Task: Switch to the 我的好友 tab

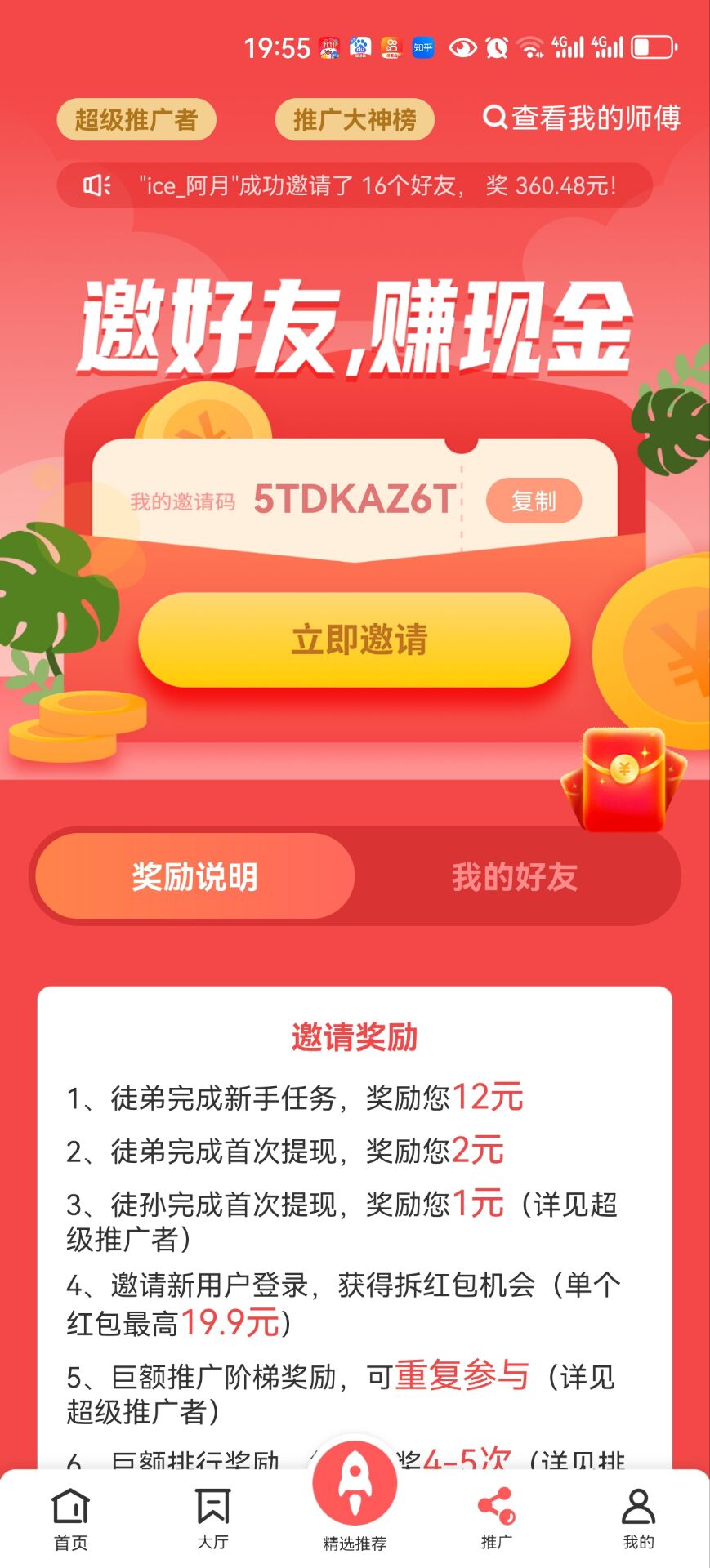Action: click(515, 877)
